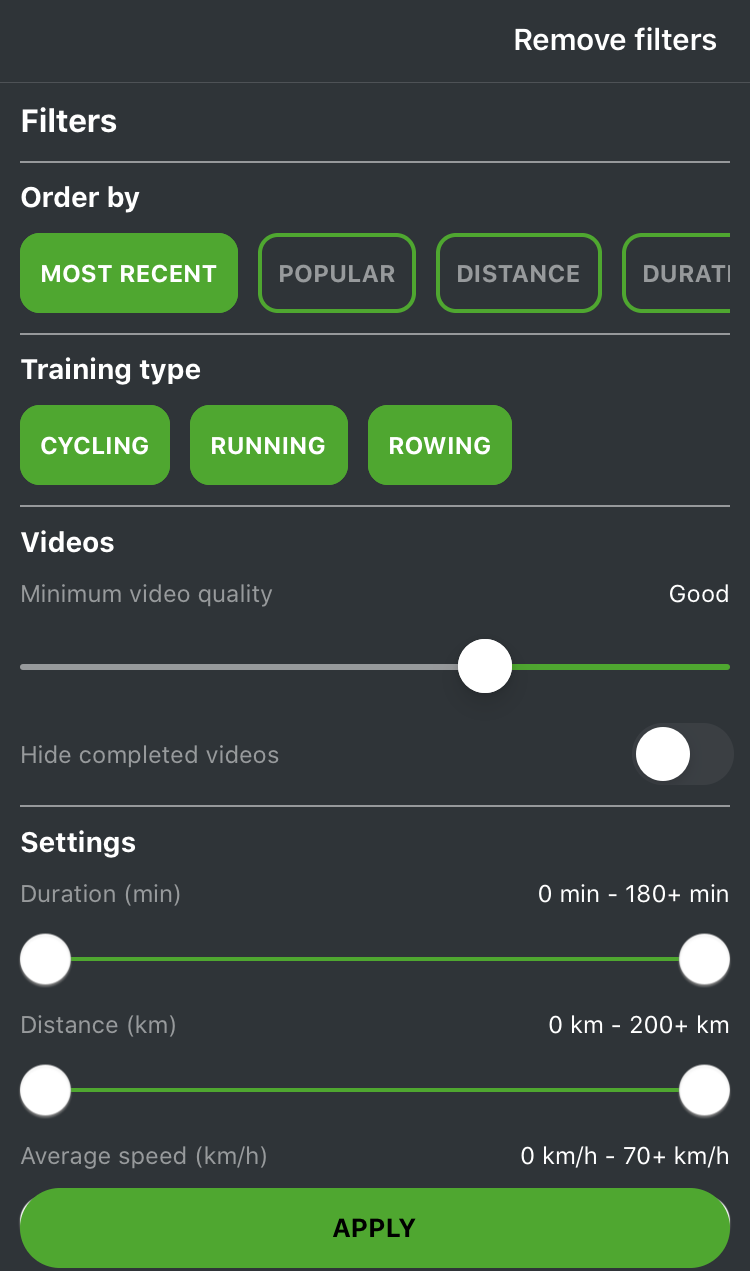Tap the maximum distance slider handle
The height and width of the screenshot is (1271, 750).
[x=704, y=1090]
